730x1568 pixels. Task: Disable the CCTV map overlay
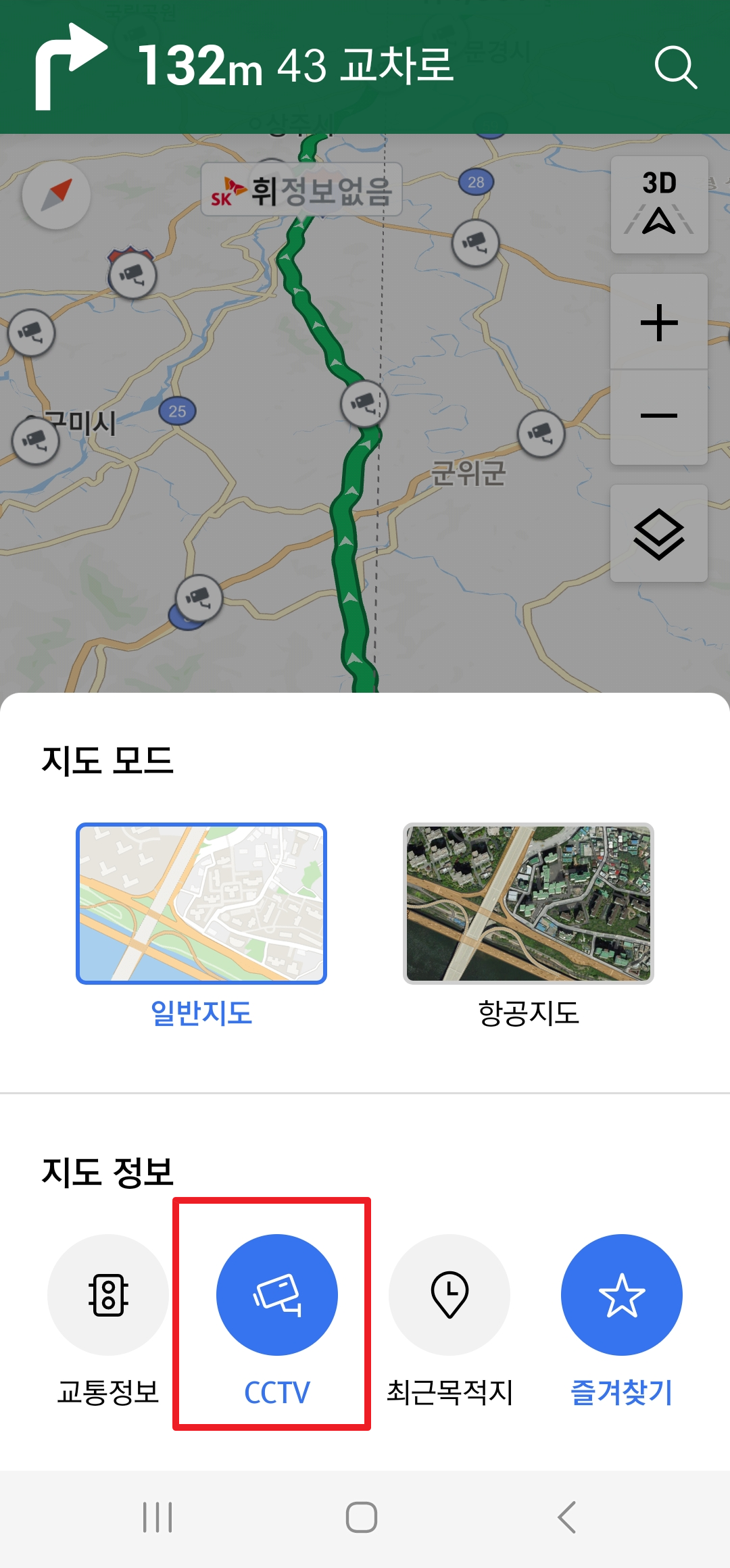coord(276,1296)
